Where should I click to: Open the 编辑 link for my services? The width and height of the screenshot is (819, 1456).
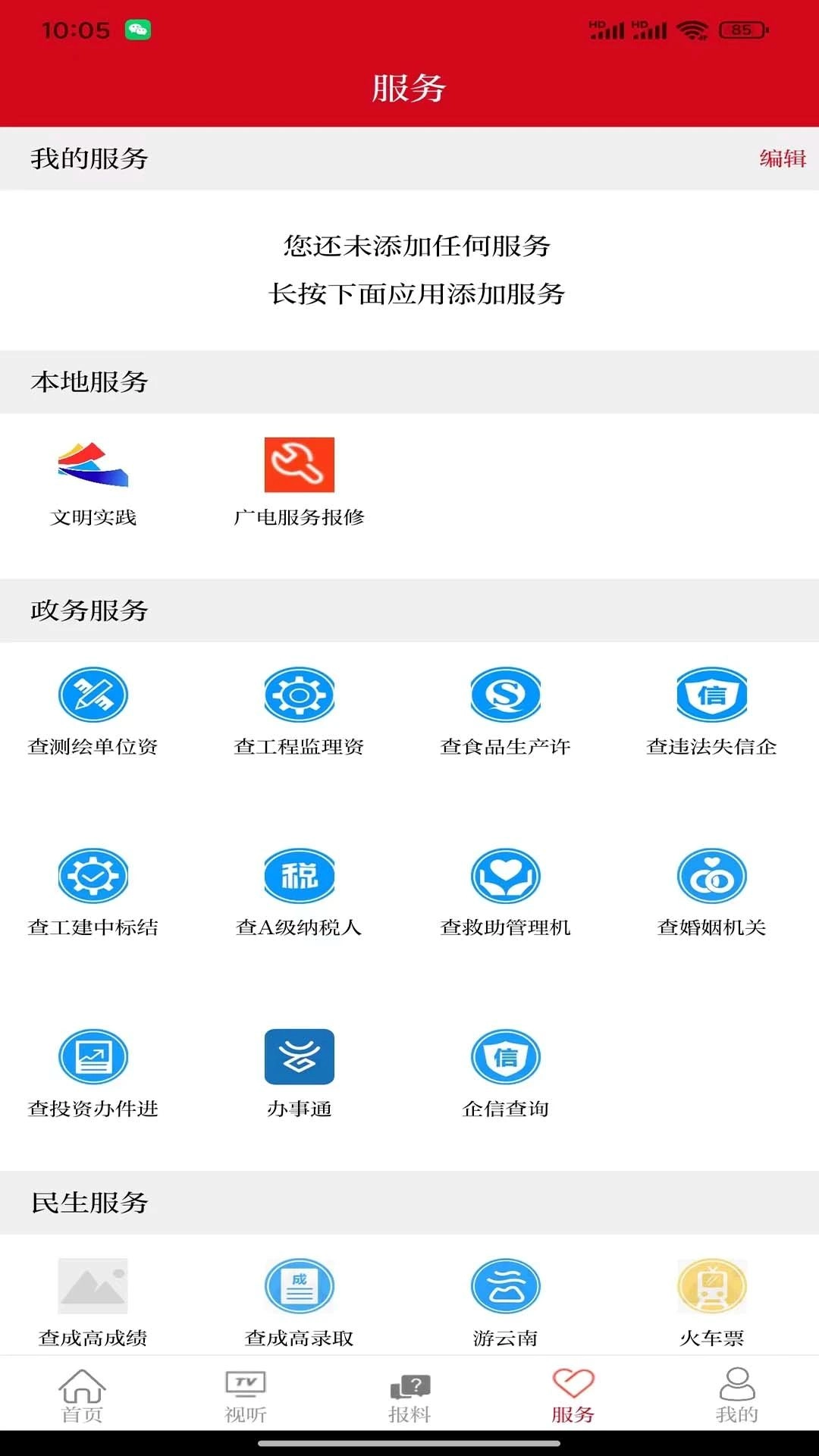783,160
